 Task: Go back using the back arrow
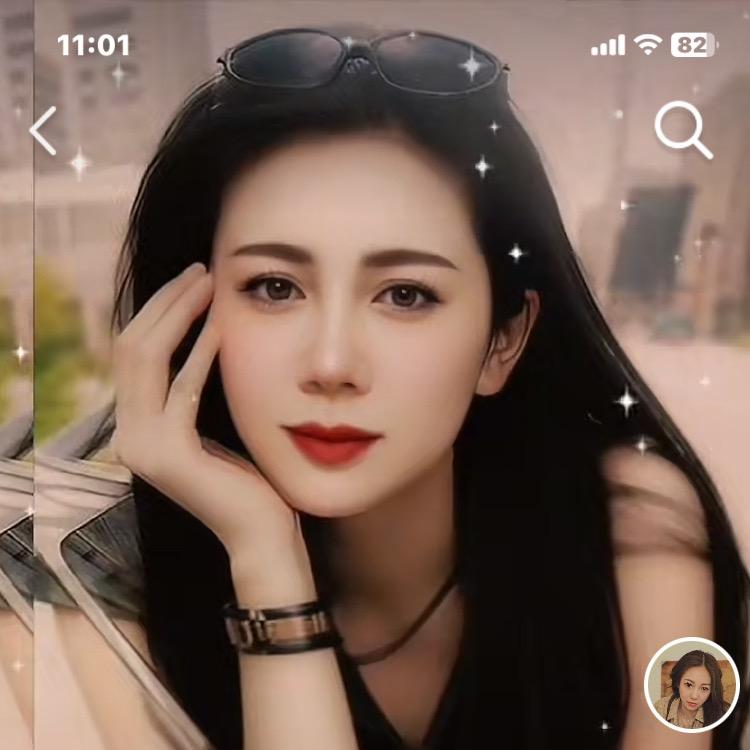[43, 131]
